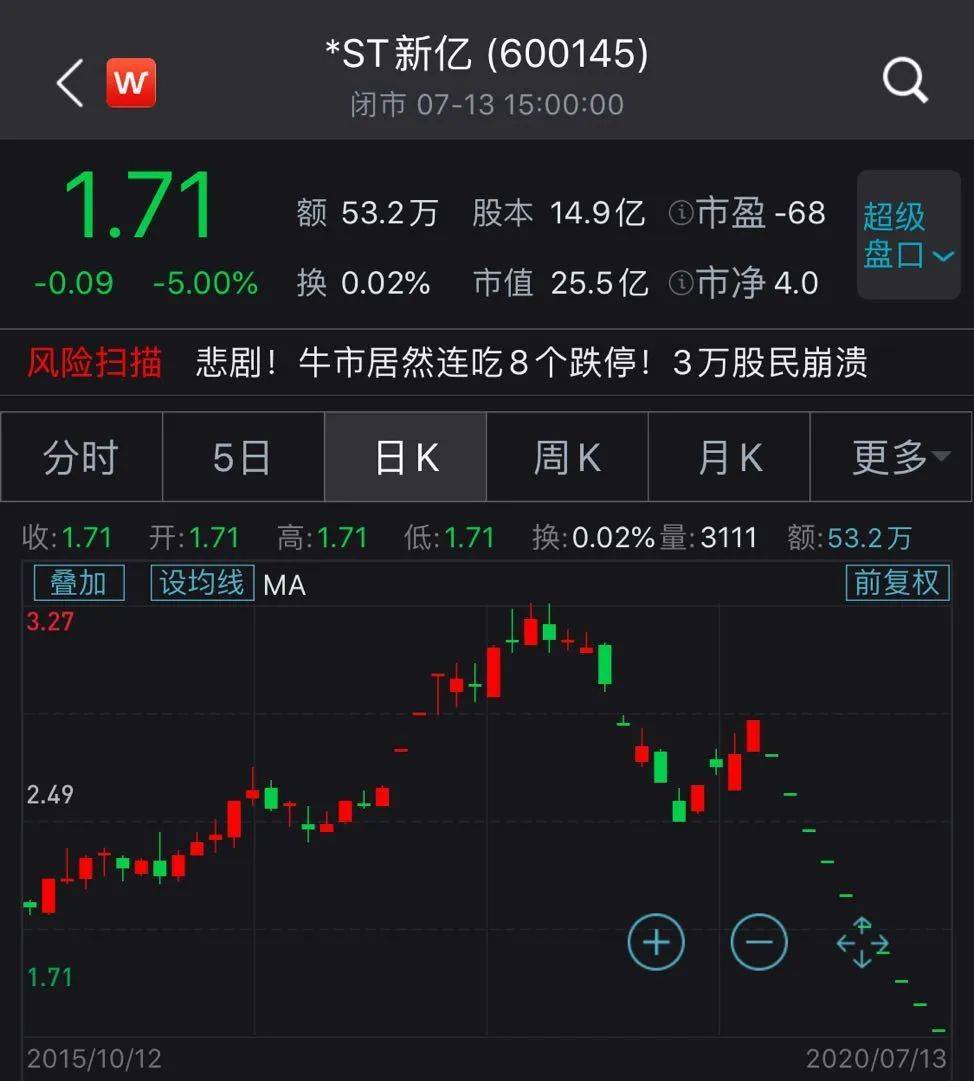The height and width of the screenshot is (1081, 974).
Task: Expand the 更多 chart options
Action: pyautogui.click(x=888, y=456)
